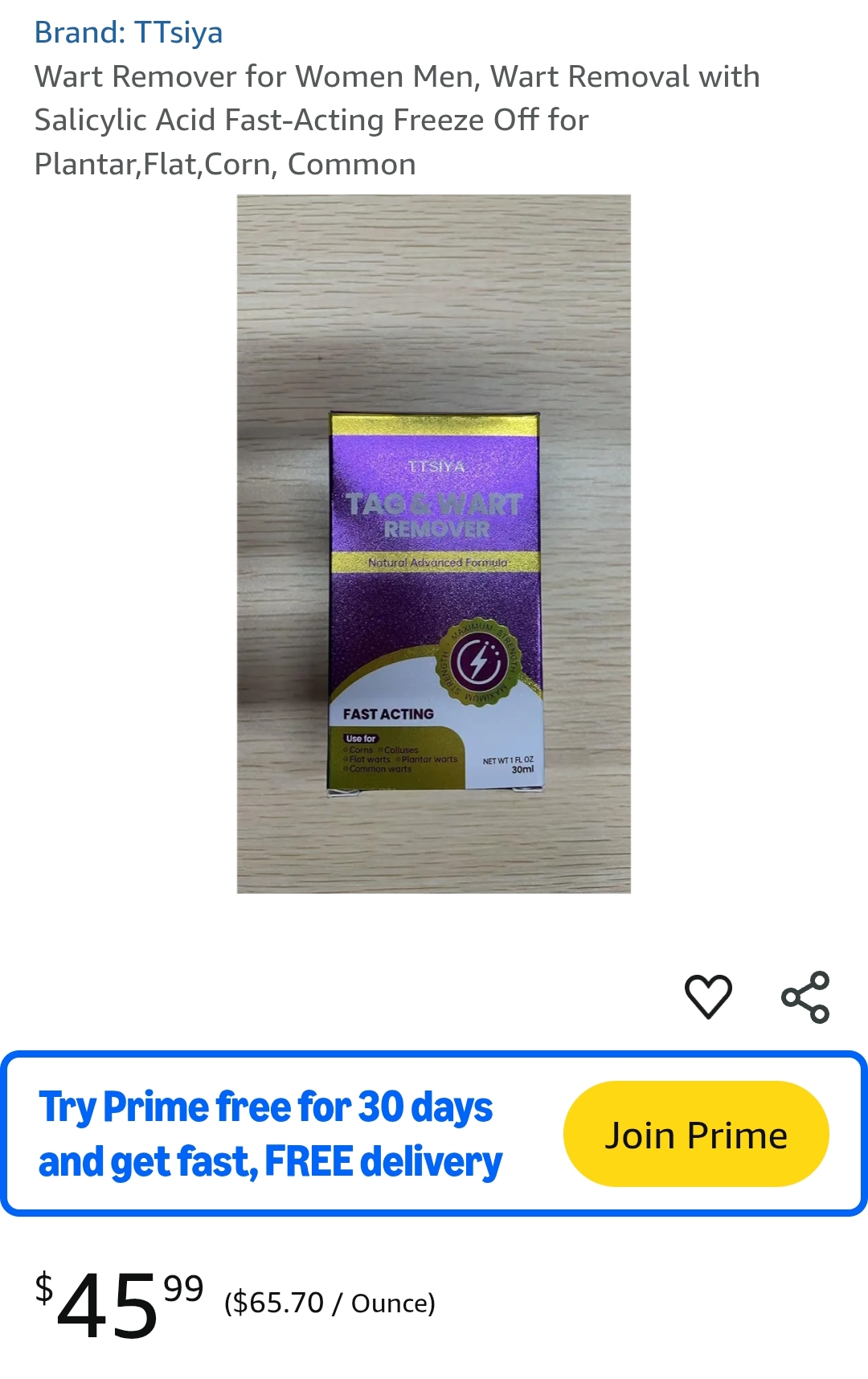Share this product listing

(805, 996)
